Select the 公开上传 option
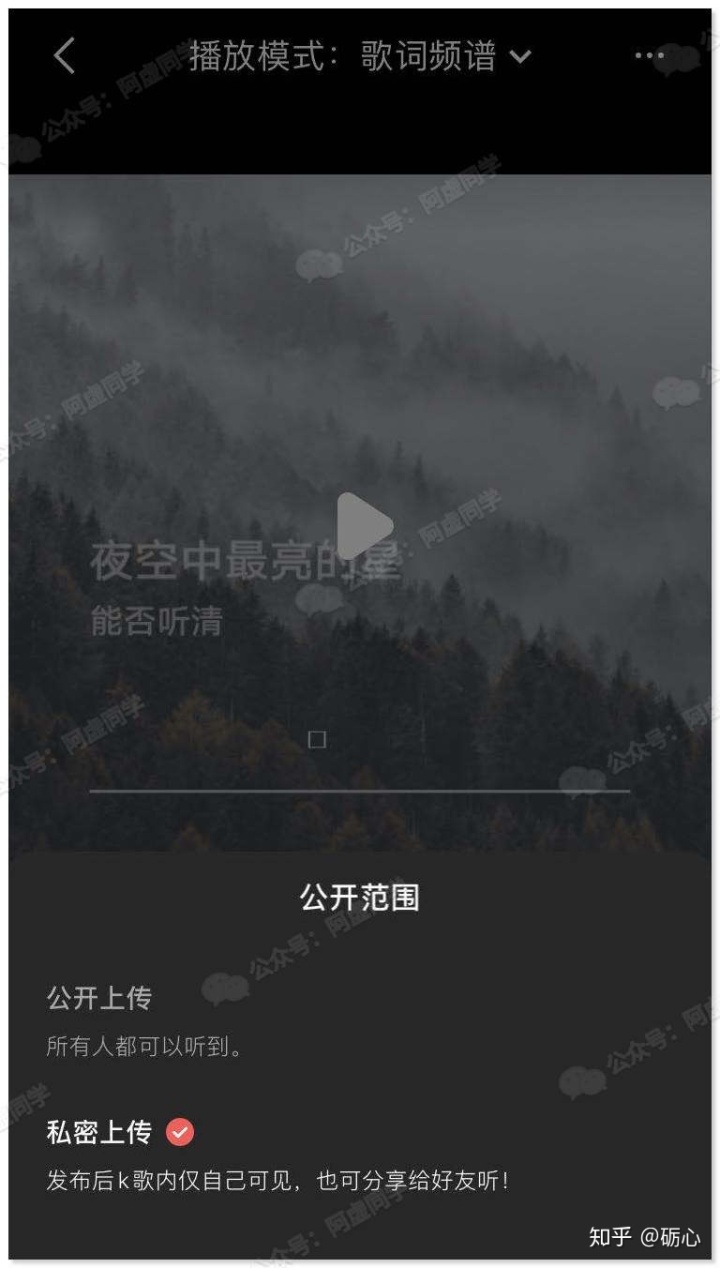Screen dimensions: 720x1268 (x=360, y=1021)
